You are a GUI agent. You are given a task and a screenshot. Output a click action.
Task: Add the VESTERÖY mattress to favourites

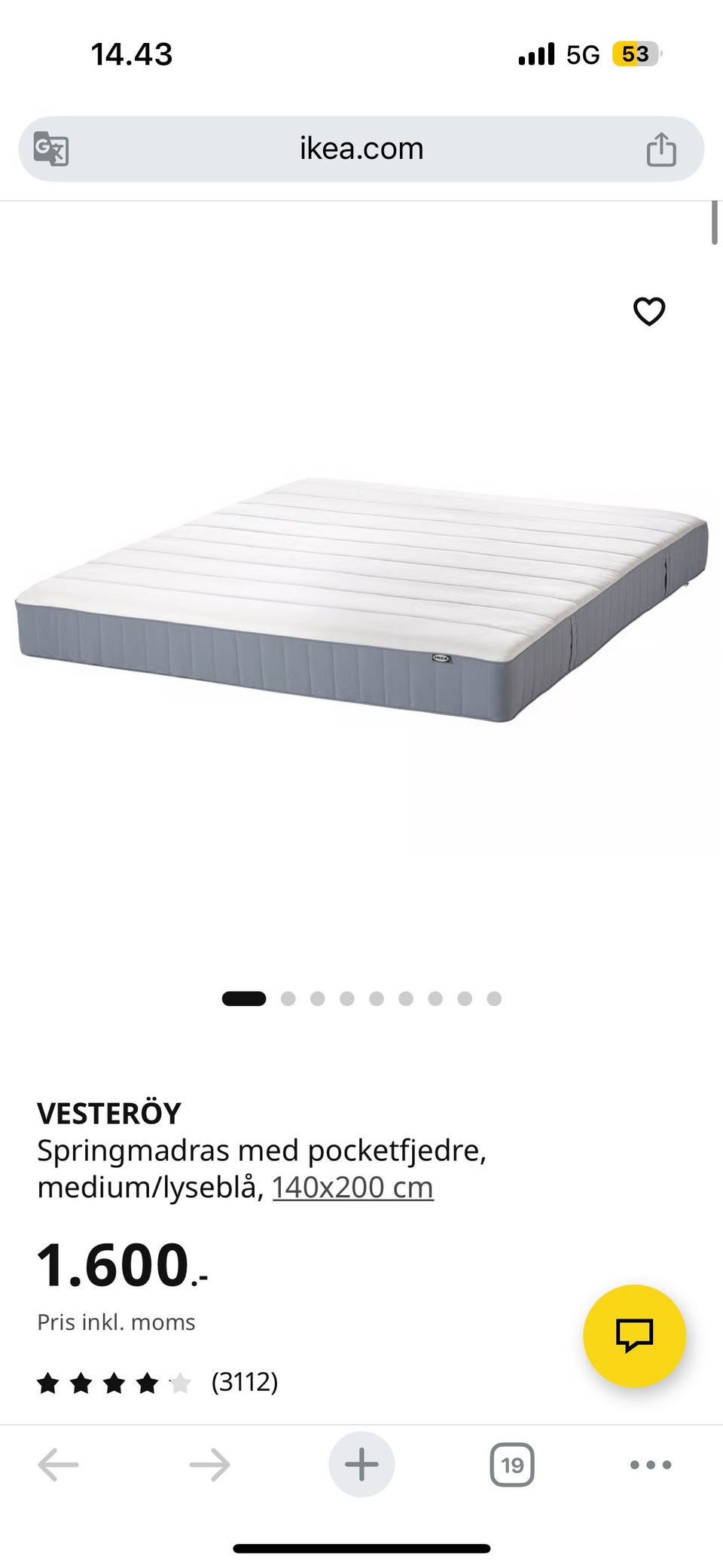[x=649, y=311]
